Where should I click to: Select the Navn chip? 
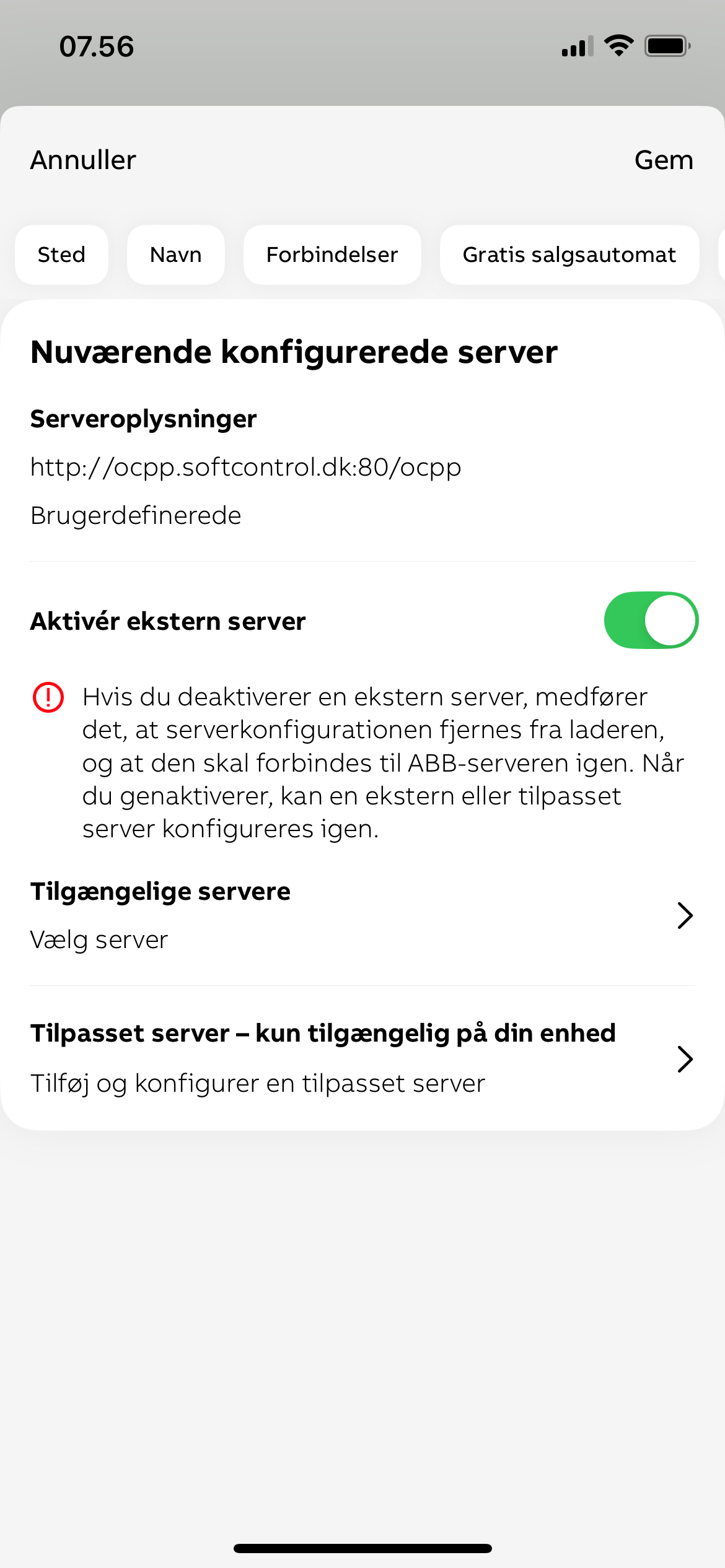(175, 255)
